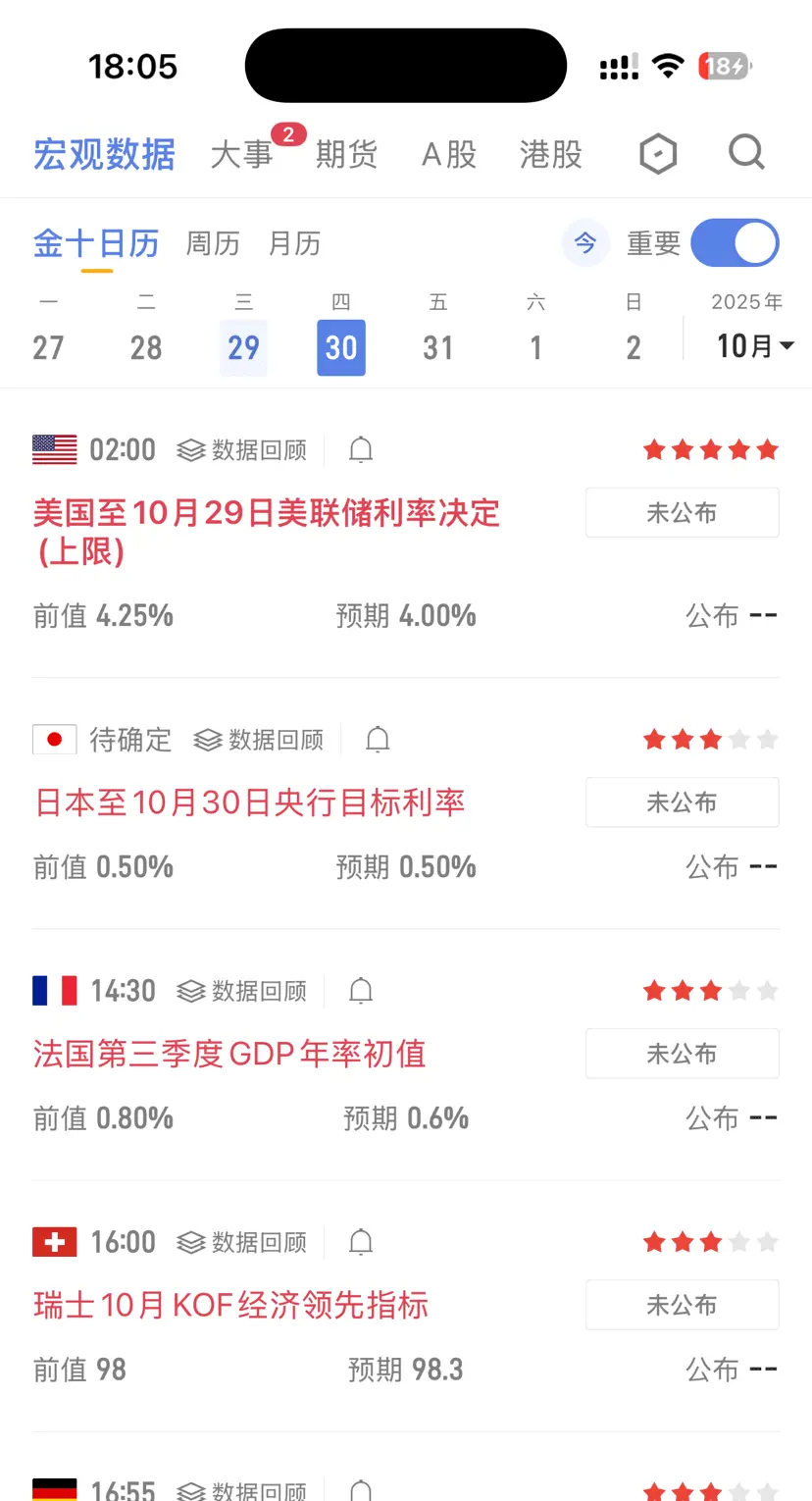Screen dimensions: 812x1501
Task: Tap 未公布 button for 瑞士KOF经济领先指标
Action: click(682, 1305)
